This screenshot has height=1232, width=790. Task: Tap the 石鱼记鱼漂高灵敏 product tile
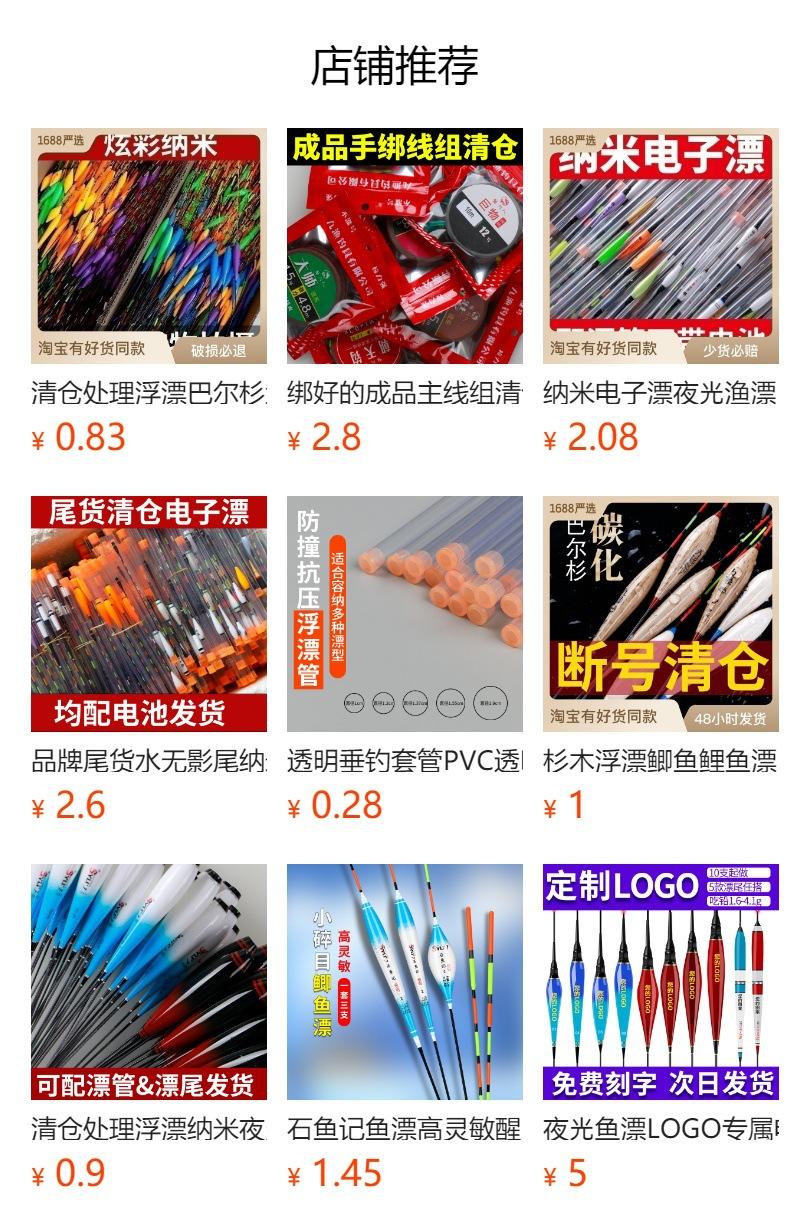[405, 1028]
